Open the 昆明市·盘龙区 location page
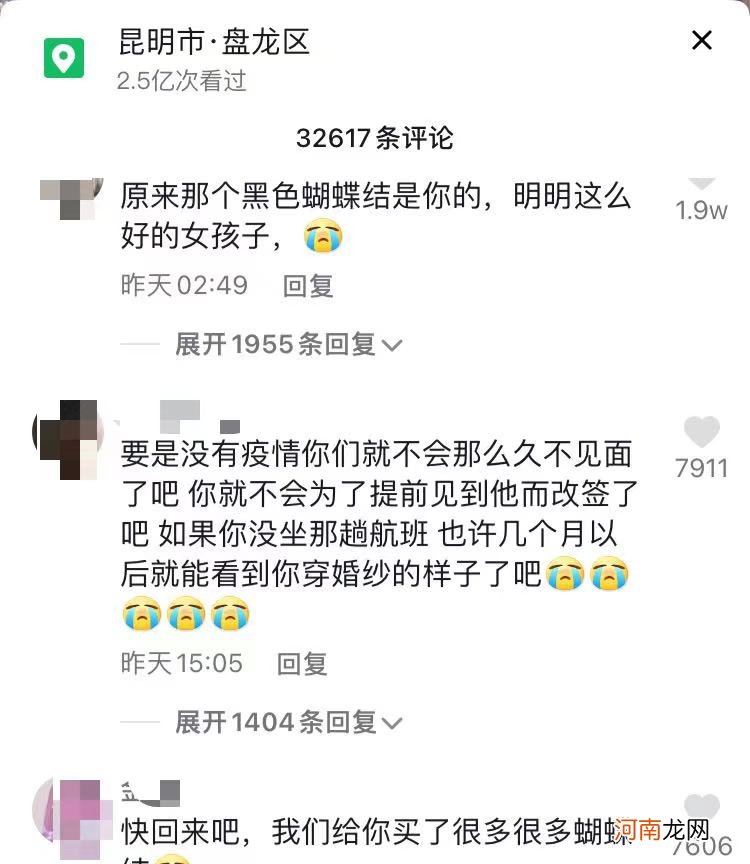 (210, 42)
